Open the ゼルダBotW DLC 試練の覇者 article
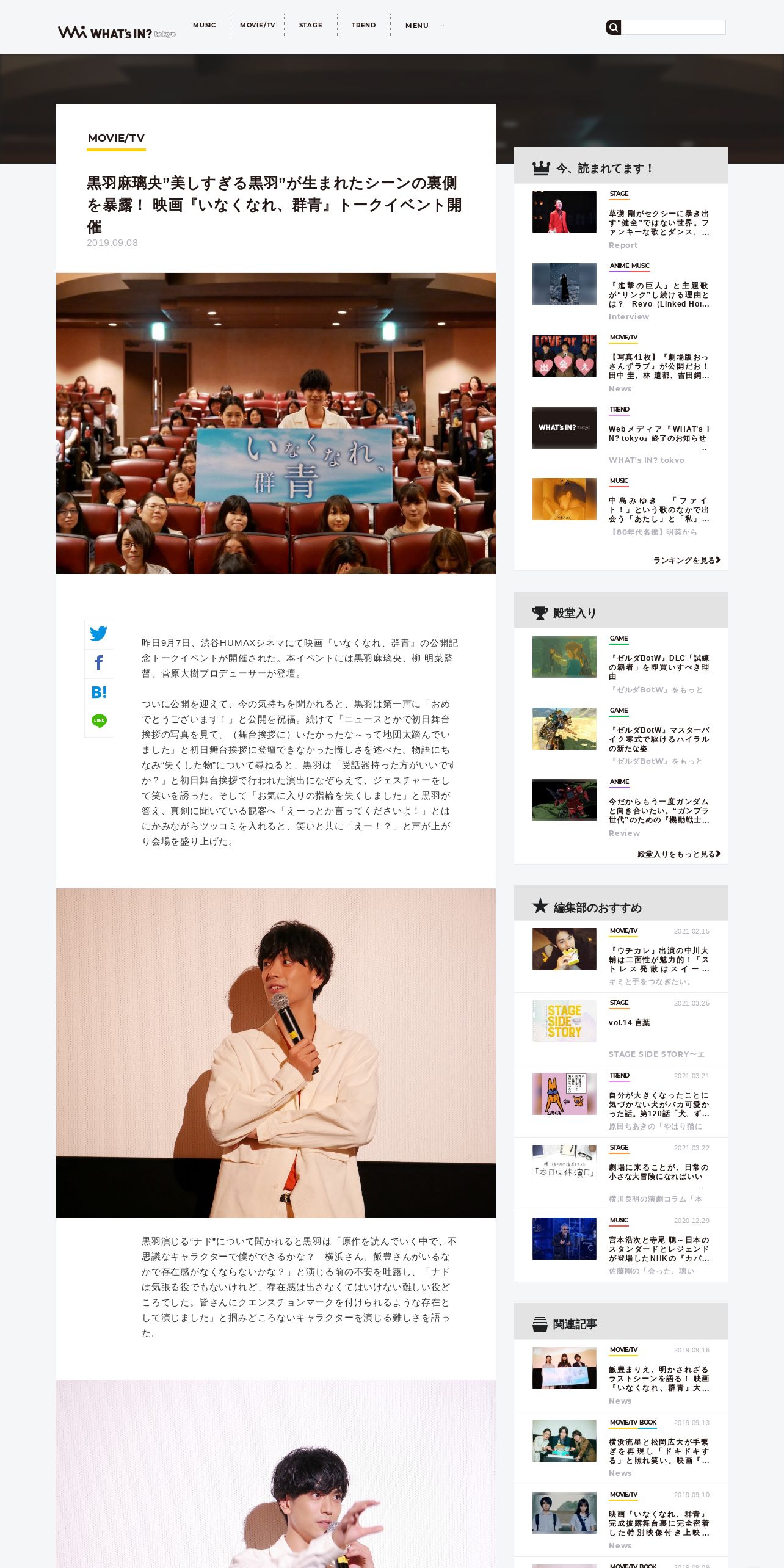This screenshot has width=784, height=1568. pos(658,667)
